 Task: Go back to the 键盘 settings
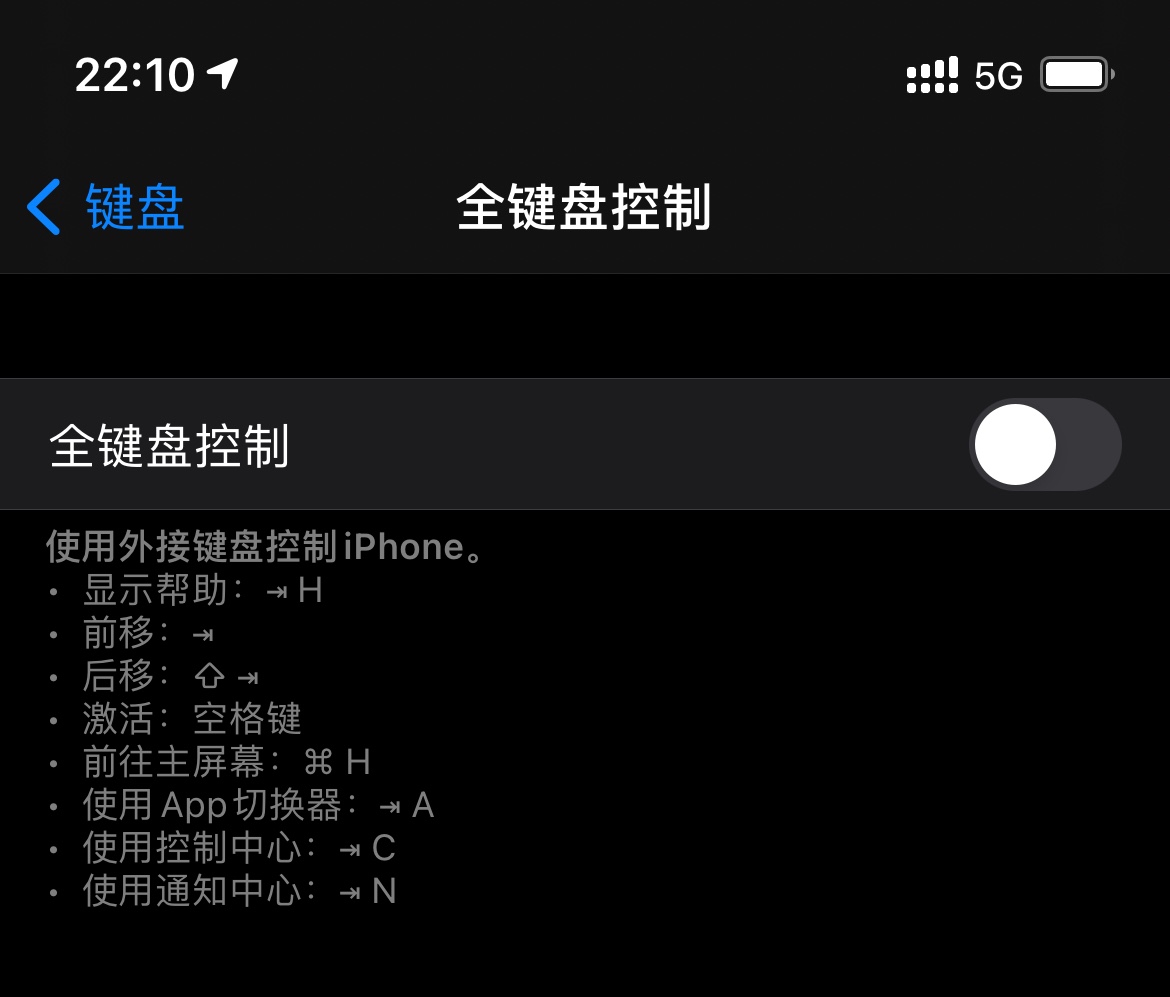(x=106, y=208)
